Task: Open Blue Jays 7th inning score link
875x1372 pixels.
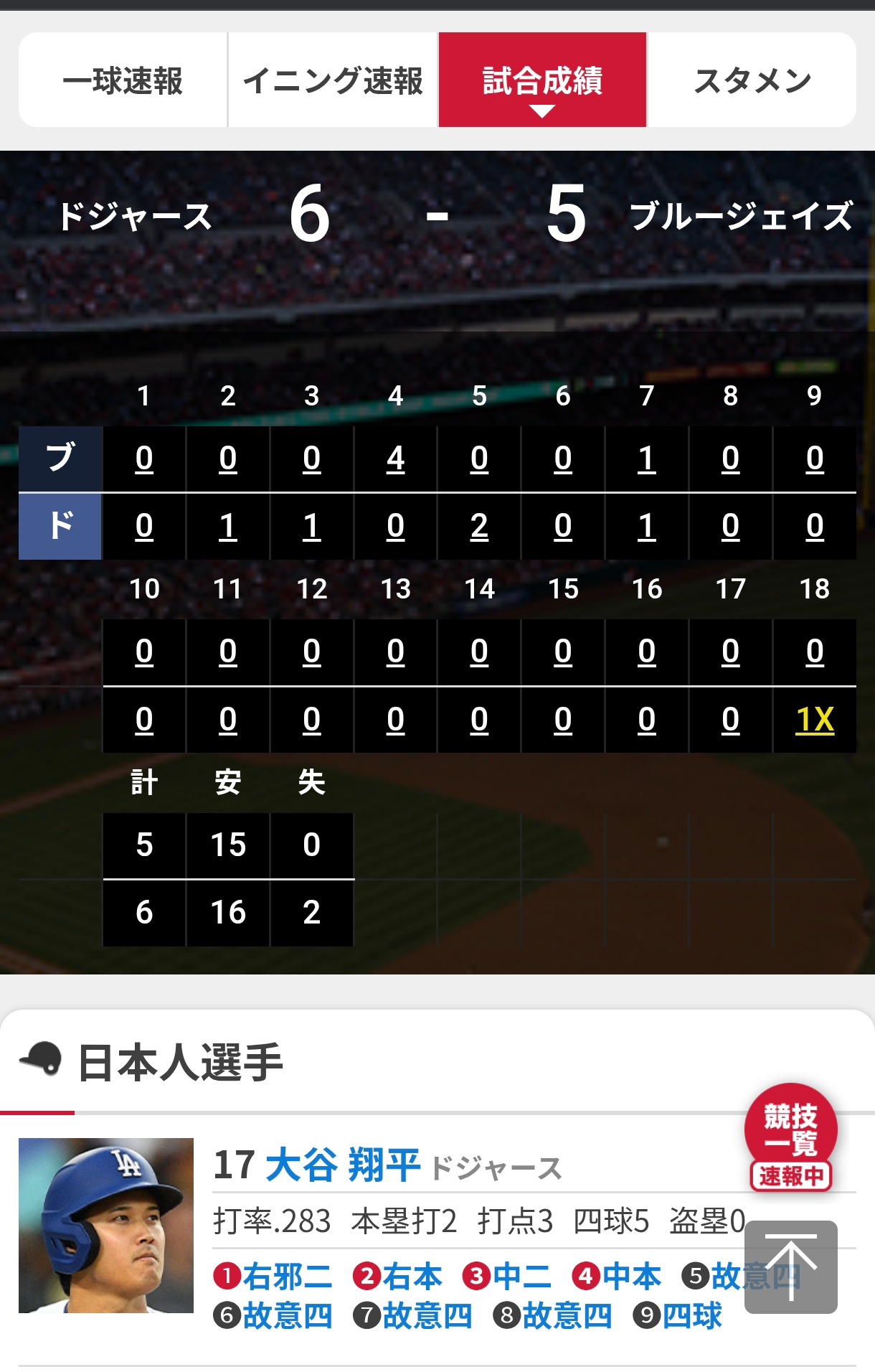Action: tap(647, 459)
